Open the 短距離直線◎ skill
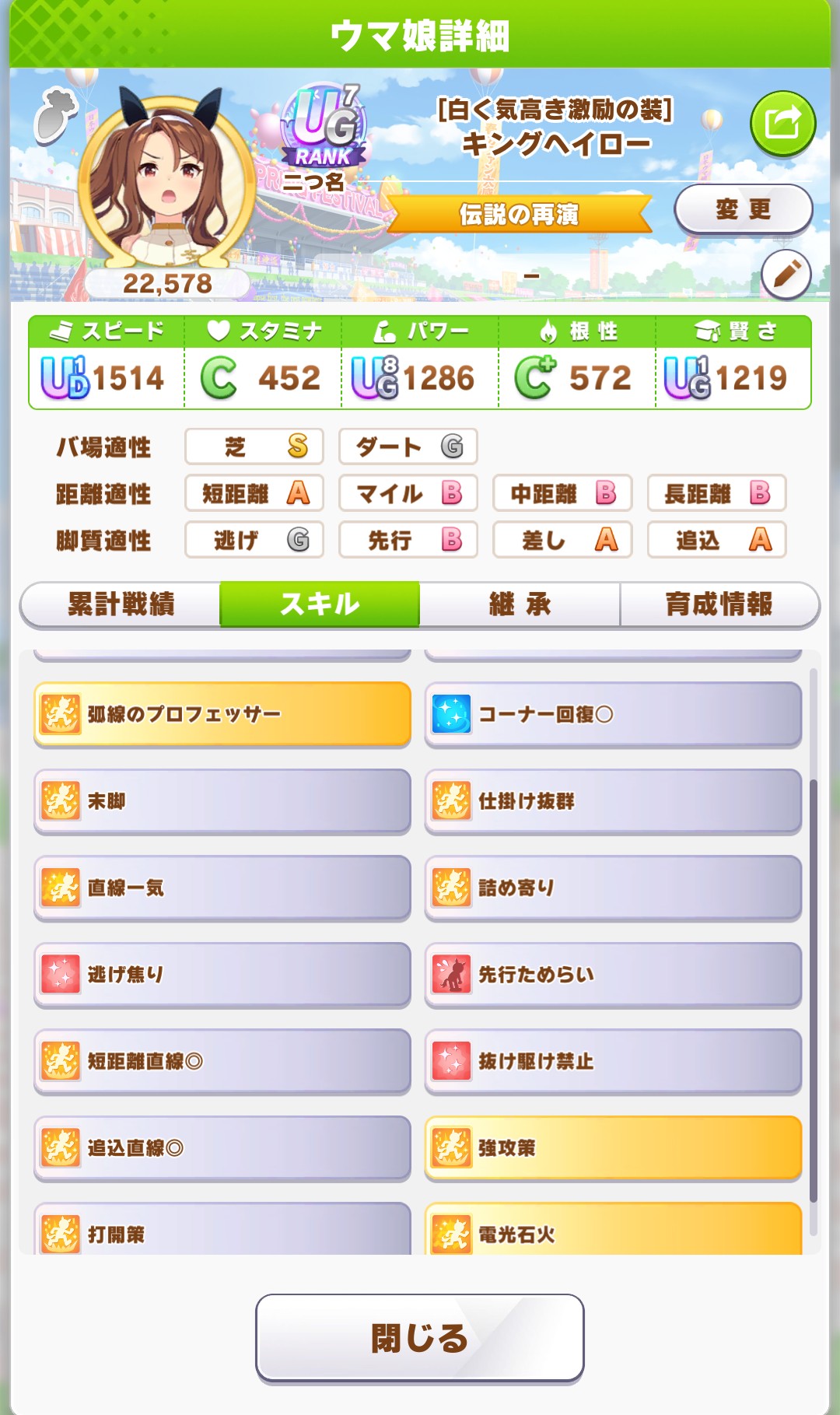This screenshot has width=840, height=1415. [x=222, y=1061]
